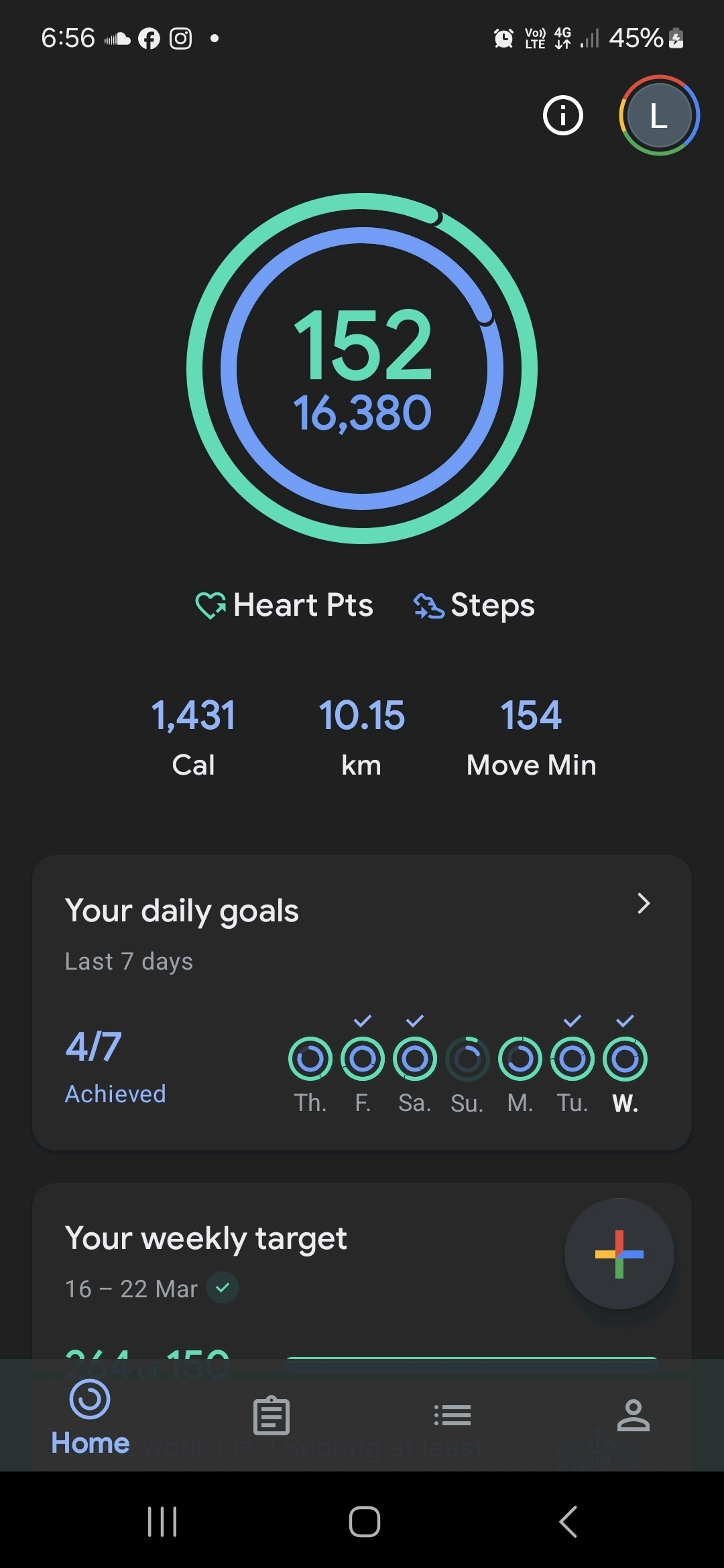Switch to the Browse list tab
Image resolution: width=724 pixels, height=1568 pixels.
(452, 1415)
